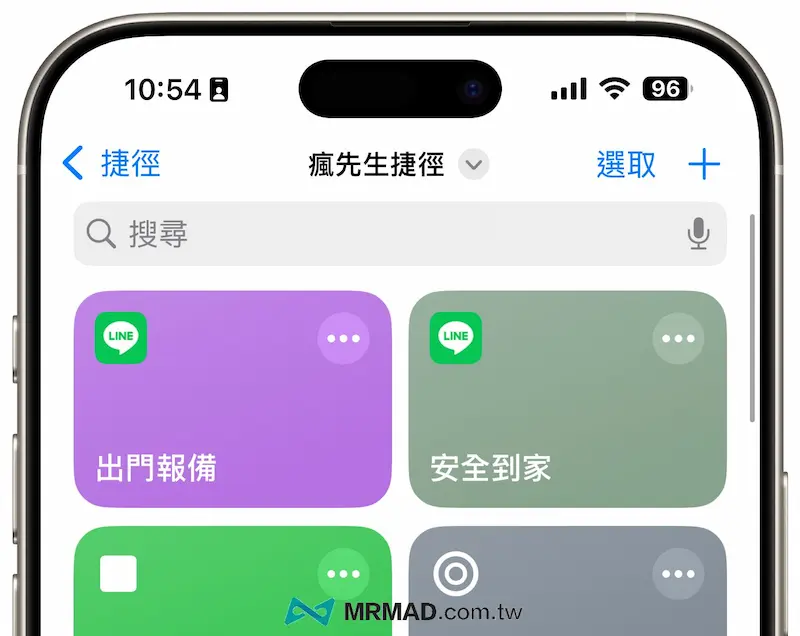Open more options on green shortcut
Screen dimensions: 800x636
tap(343, 574)
